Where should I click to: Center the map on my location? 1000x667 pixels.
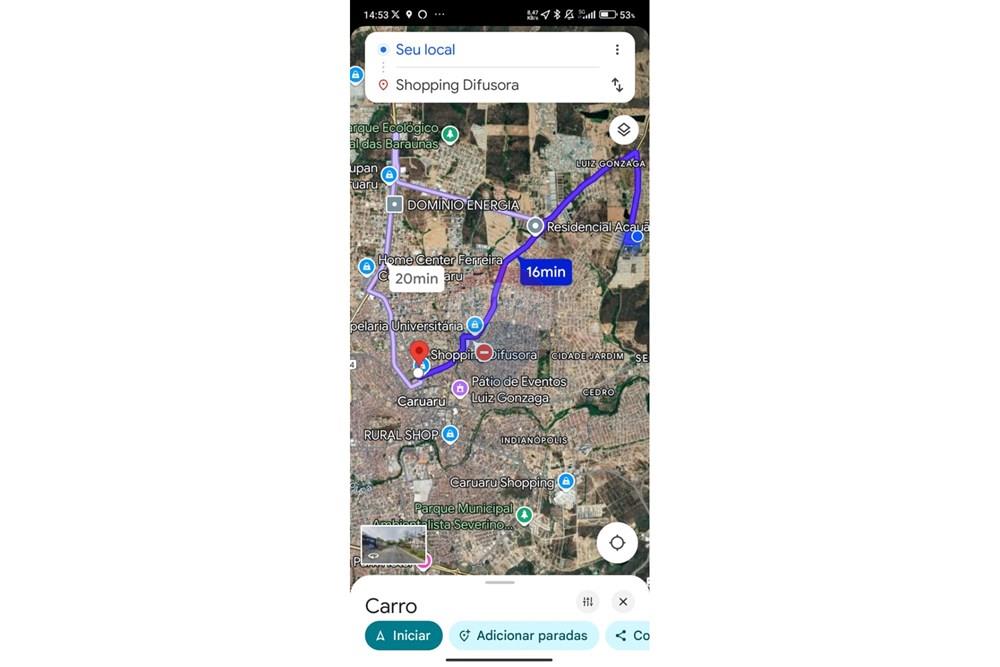[617, 543]
